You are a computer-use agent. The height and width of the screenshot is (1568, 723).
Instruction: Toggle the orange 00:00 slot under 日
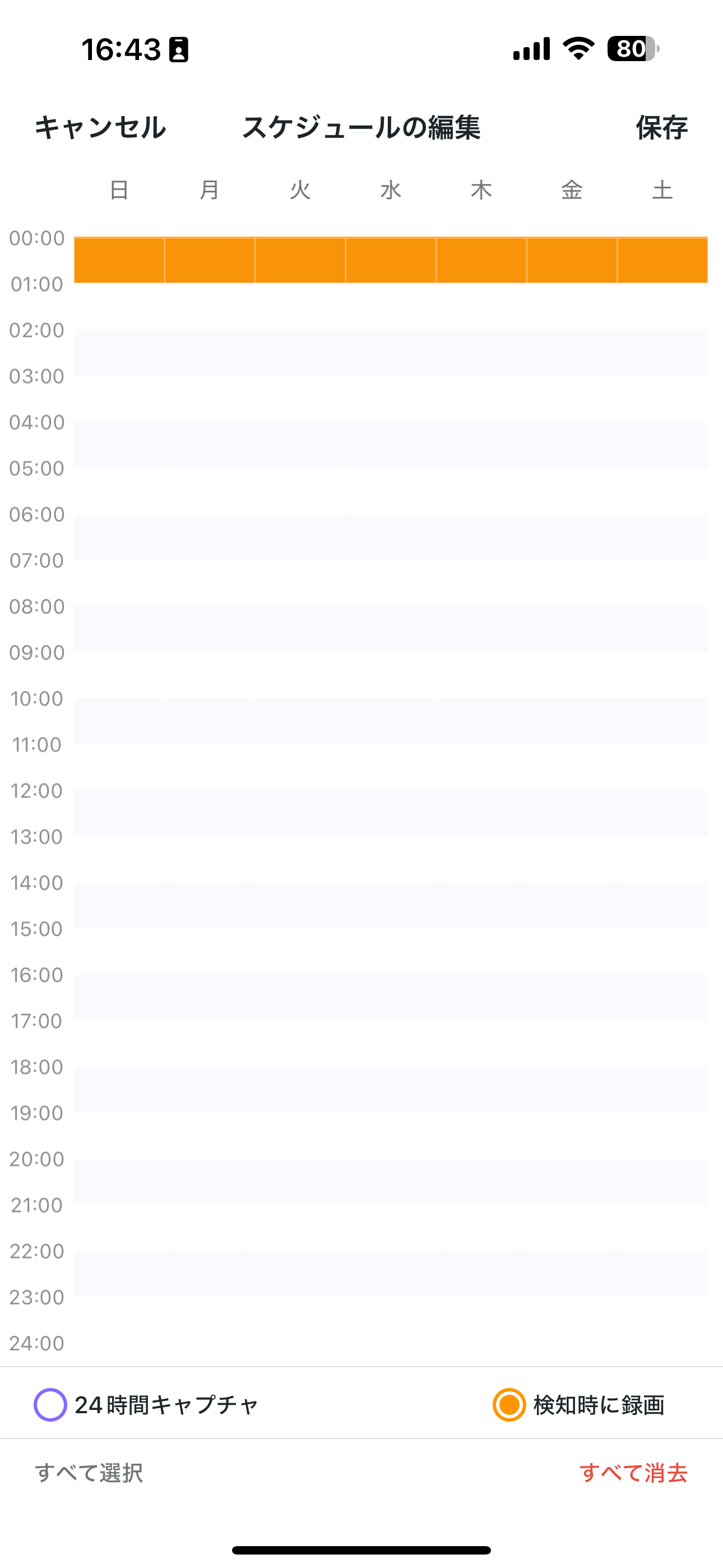(119, 261)
